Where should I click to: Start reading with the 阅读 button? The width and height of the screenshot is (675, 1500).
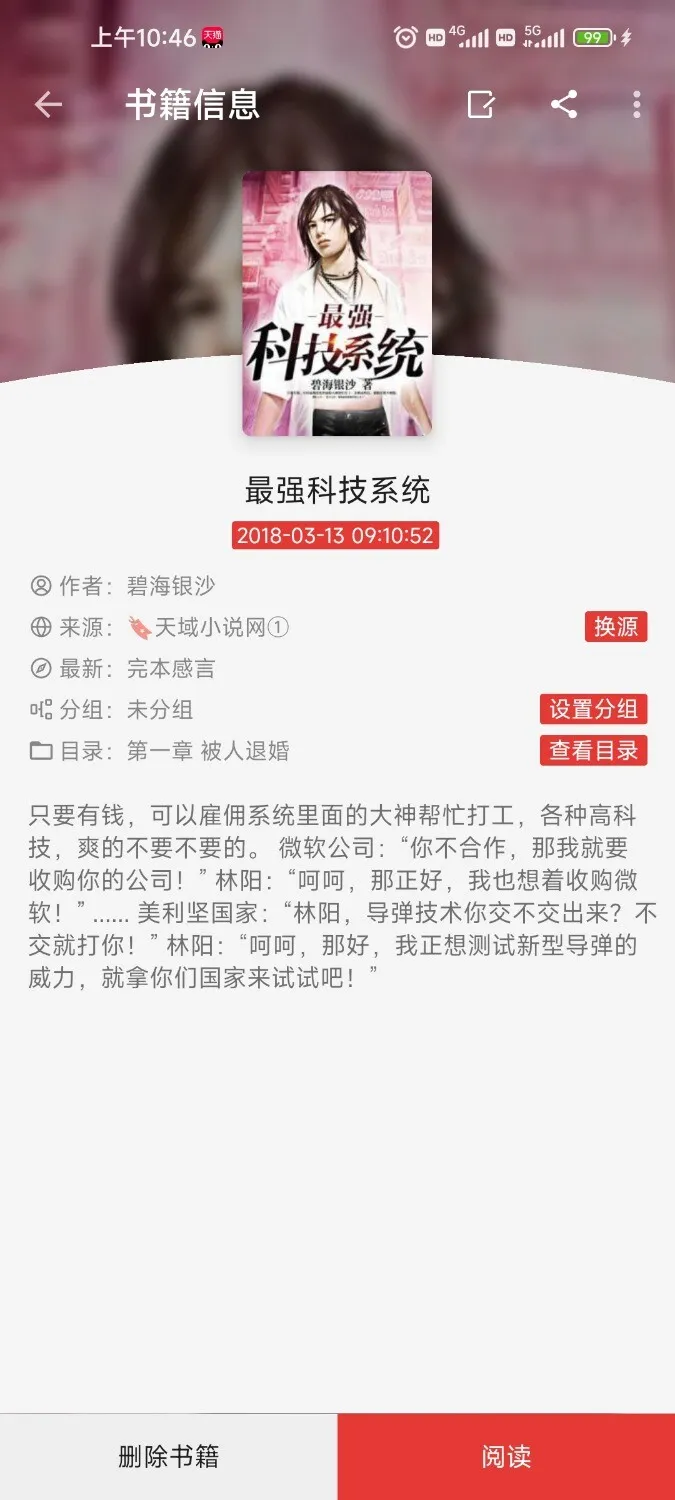click(x=506, y=1456)
